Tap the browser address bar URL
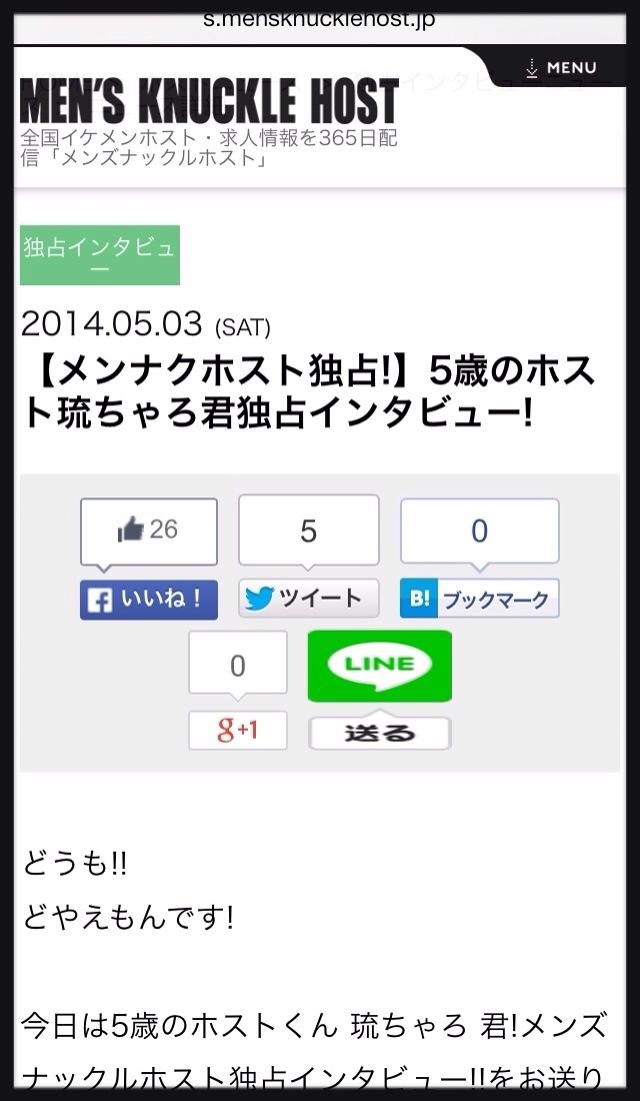This screenshot has width=640, height=1101. (318, 20)
